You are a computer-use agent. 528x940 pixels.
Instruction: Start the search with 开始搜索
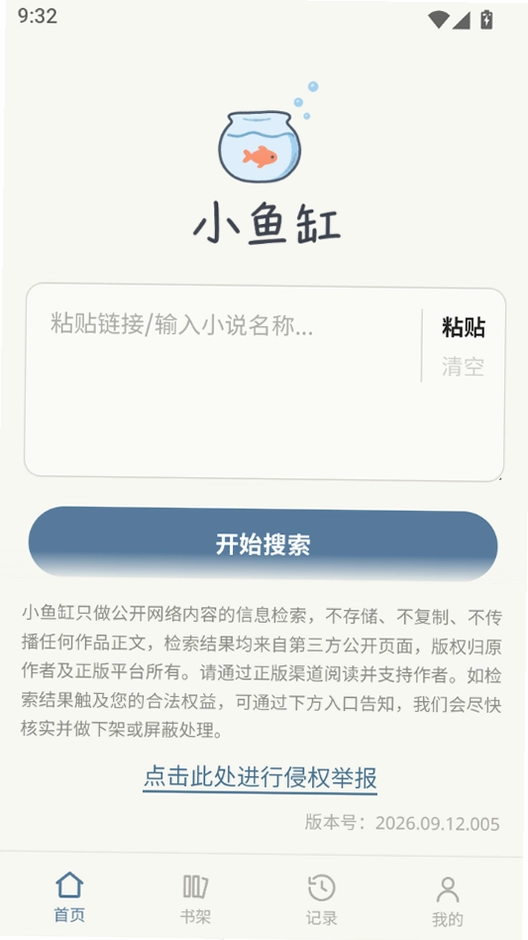(263, 544)
